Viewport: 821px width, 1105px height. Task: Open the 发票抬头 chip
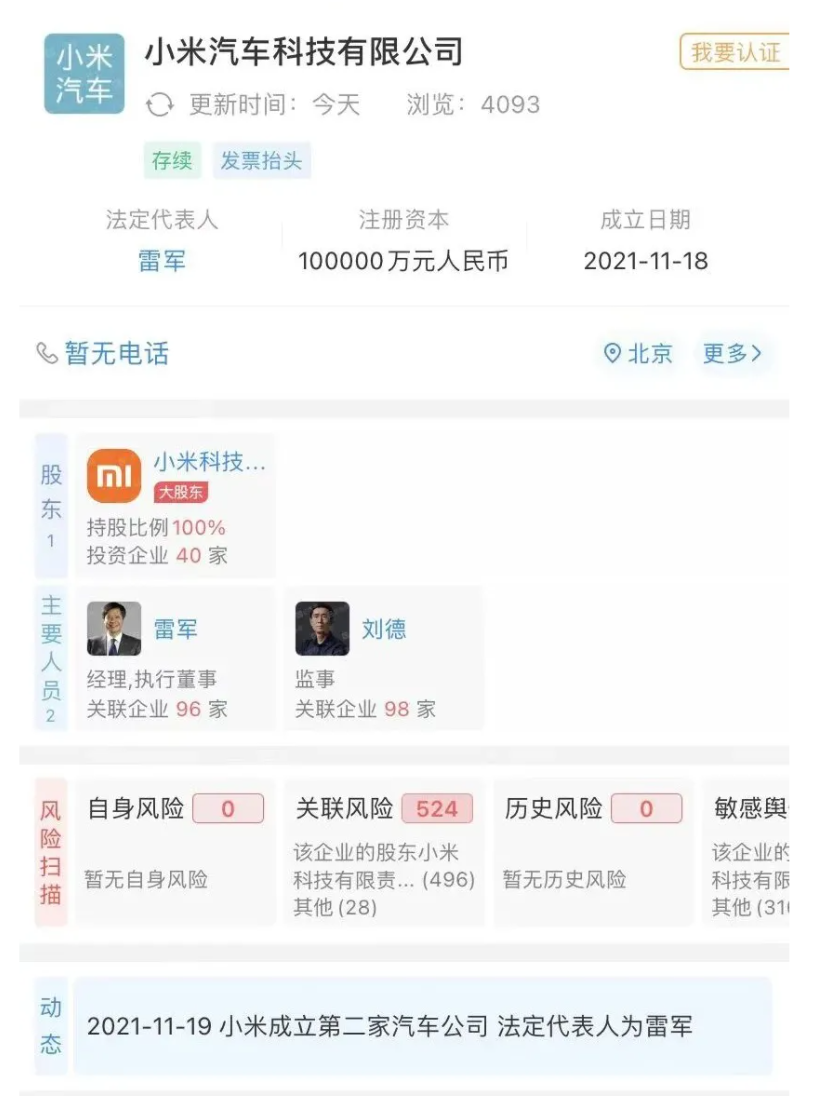point(261,161)
